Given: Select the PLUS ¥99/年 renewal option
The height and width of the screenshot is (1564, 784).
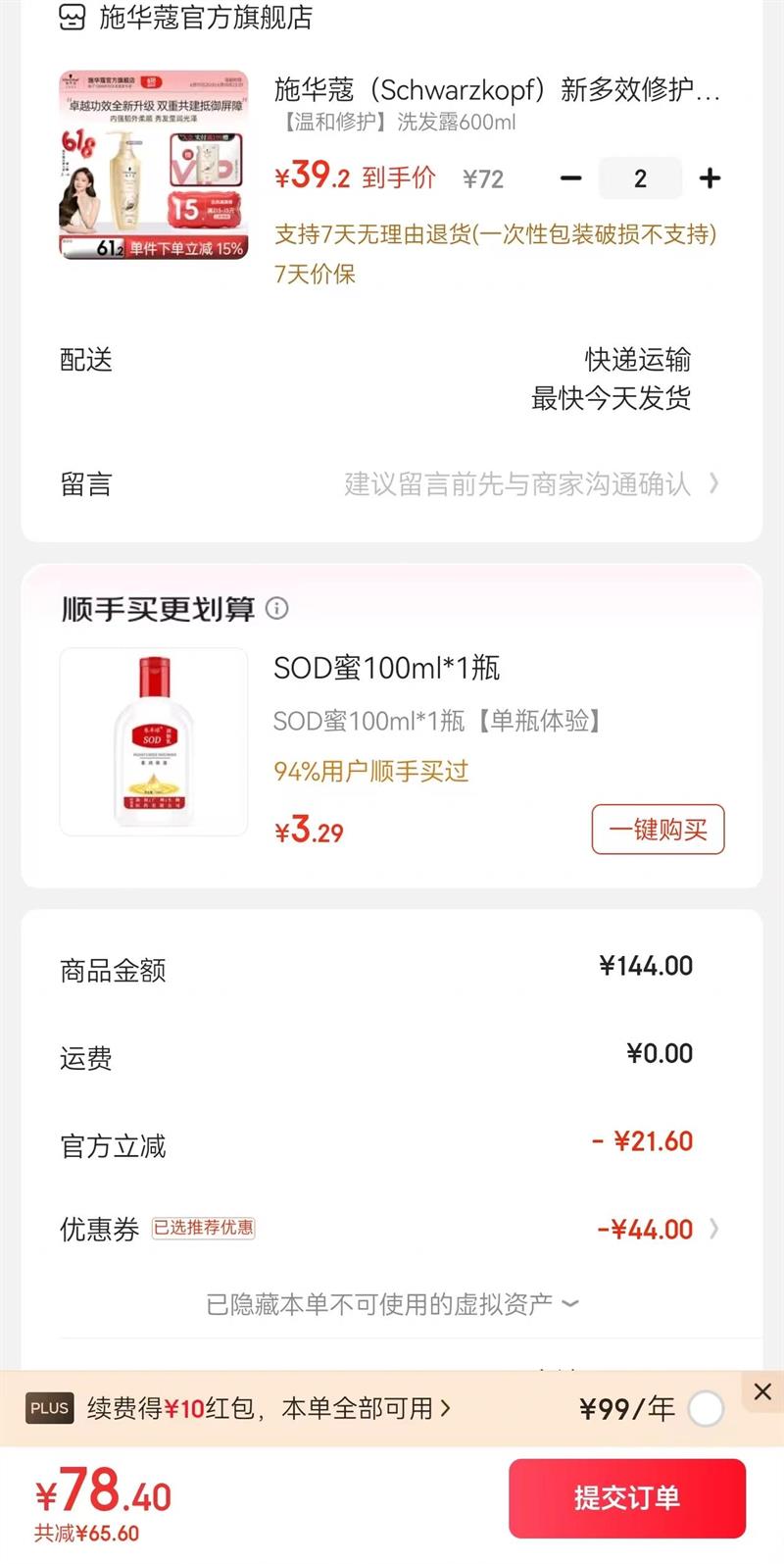Looking at the screenshot, I should [706, 1409].
